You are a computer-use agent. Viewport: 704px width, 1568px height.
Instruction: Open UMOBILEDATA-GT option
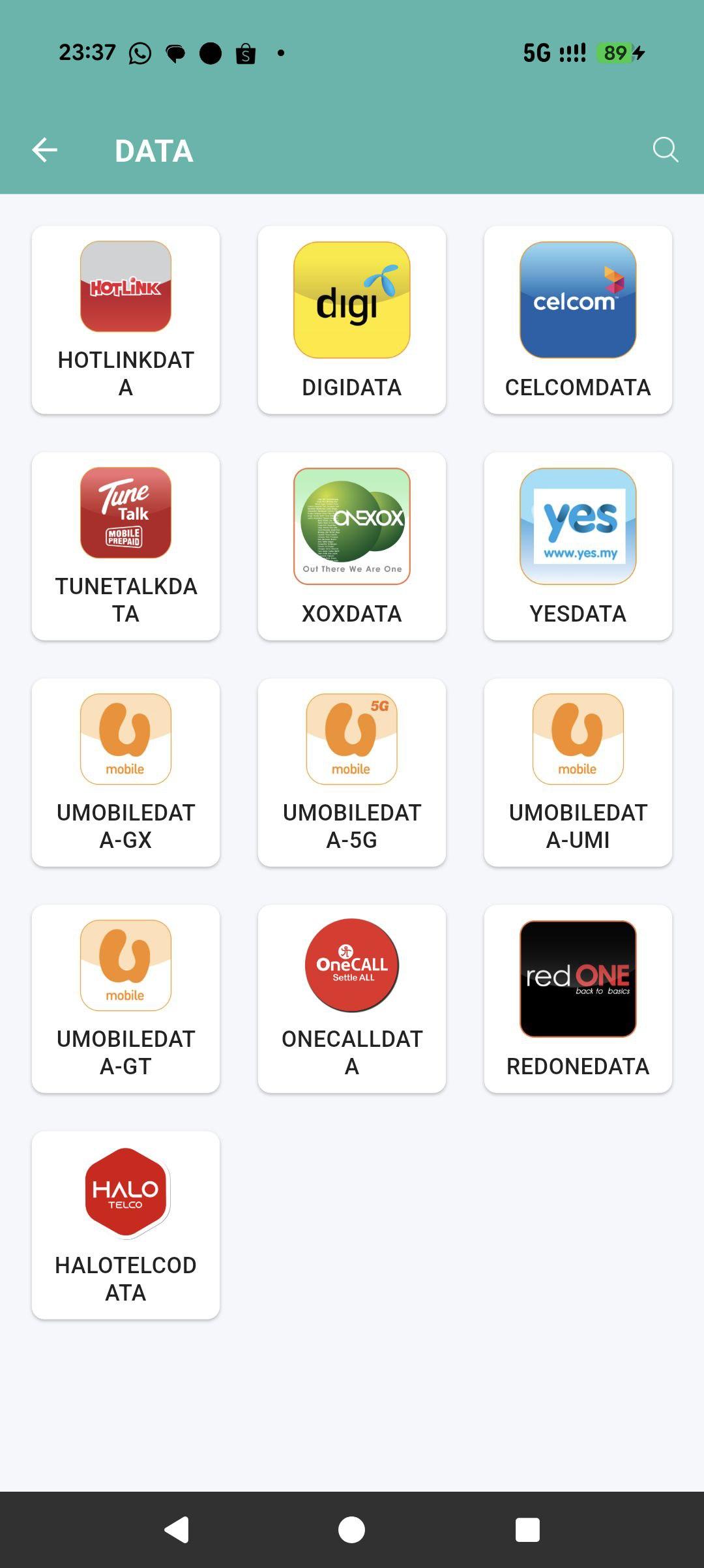pyautogui.click(x=126, y=999)
